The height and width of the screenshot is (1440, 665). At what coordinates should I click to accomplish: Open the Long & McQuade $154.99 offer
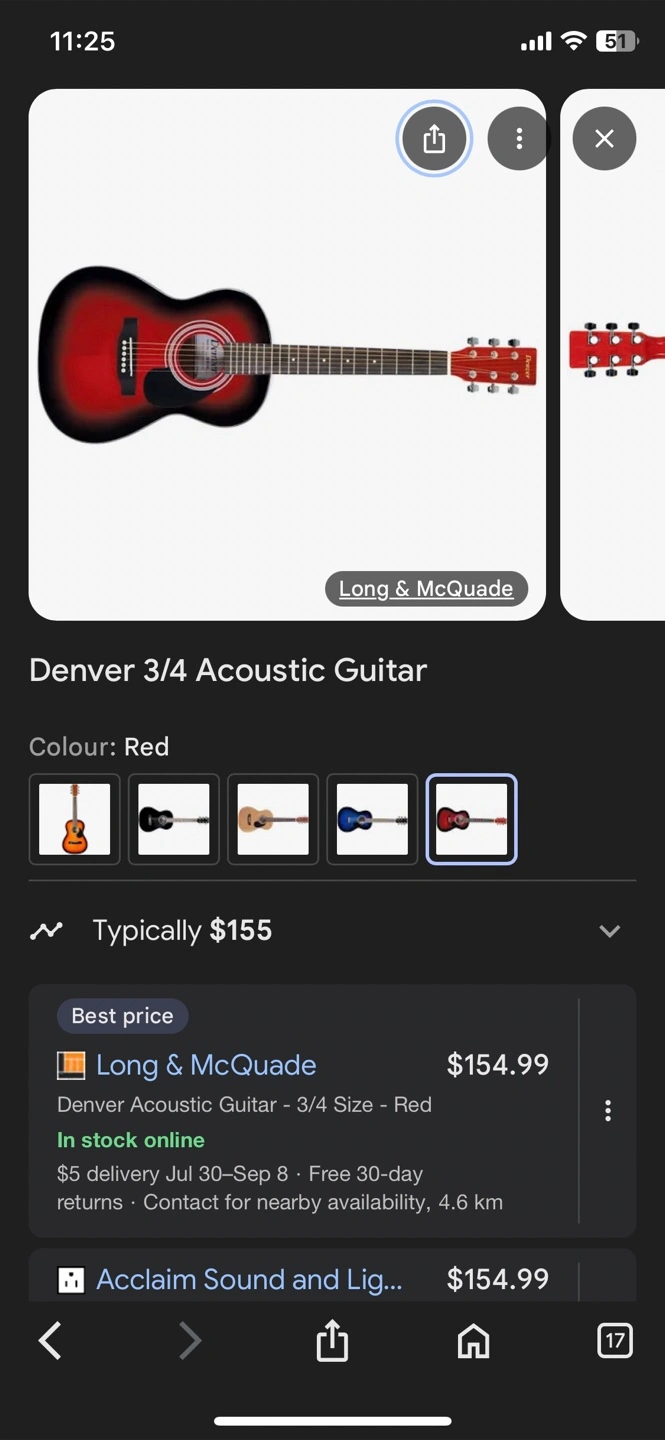pyautogui.click(x=206, y=1065)
